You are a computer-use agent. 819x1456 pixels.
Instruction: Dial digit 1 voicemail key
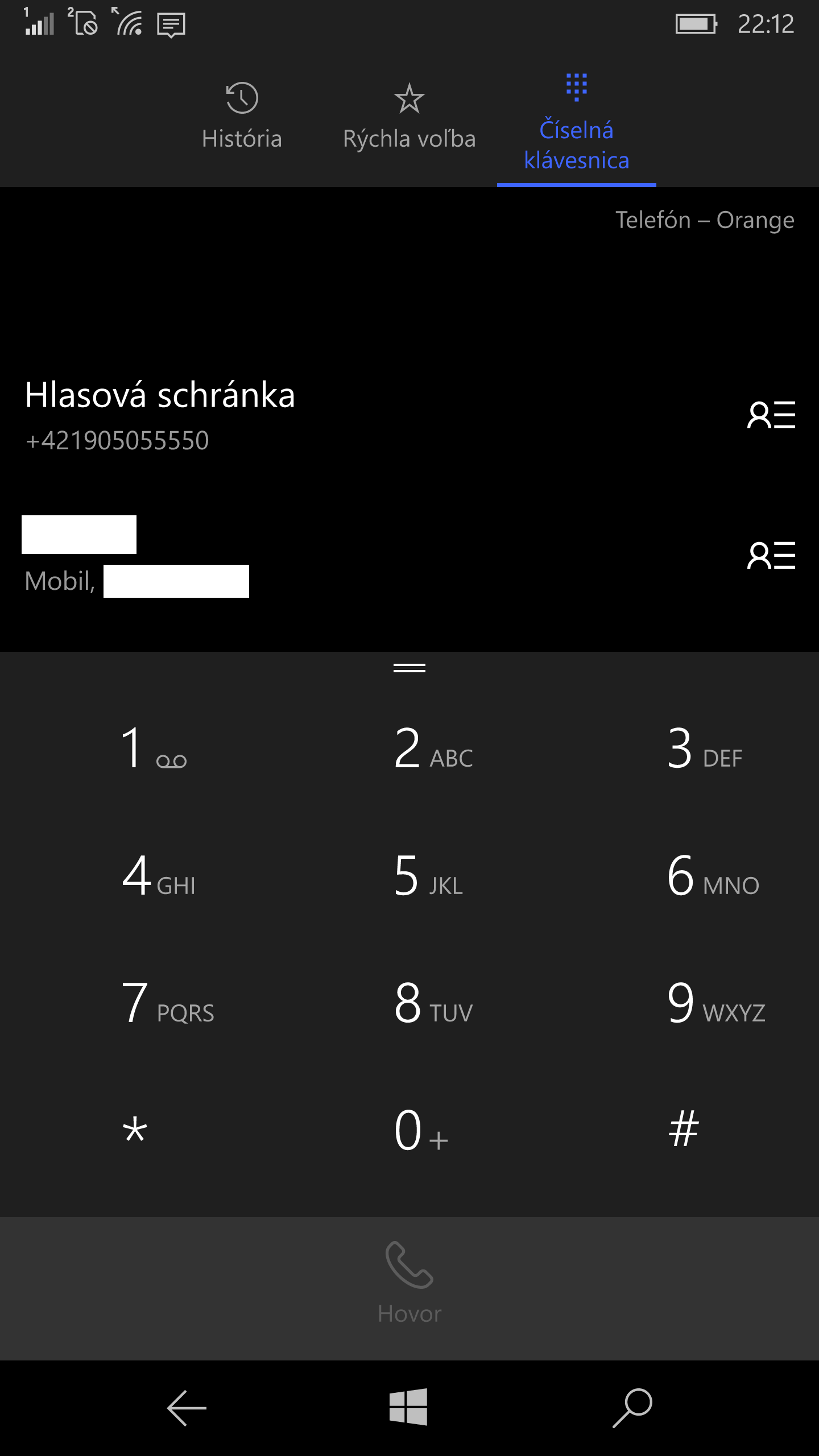click(154, 748)
